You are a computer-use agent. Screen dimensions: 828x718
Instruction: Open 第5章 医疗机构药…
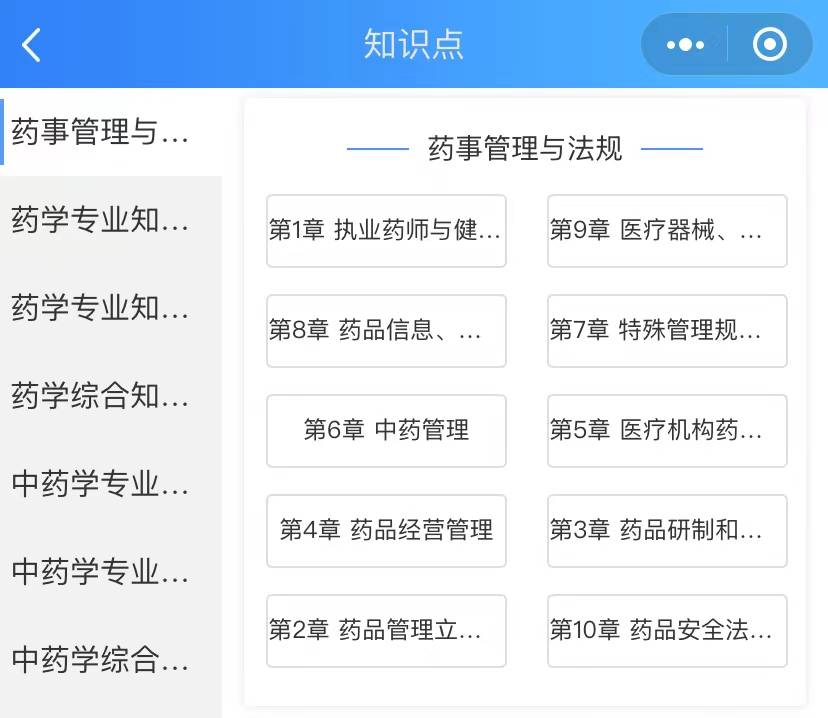667,431
